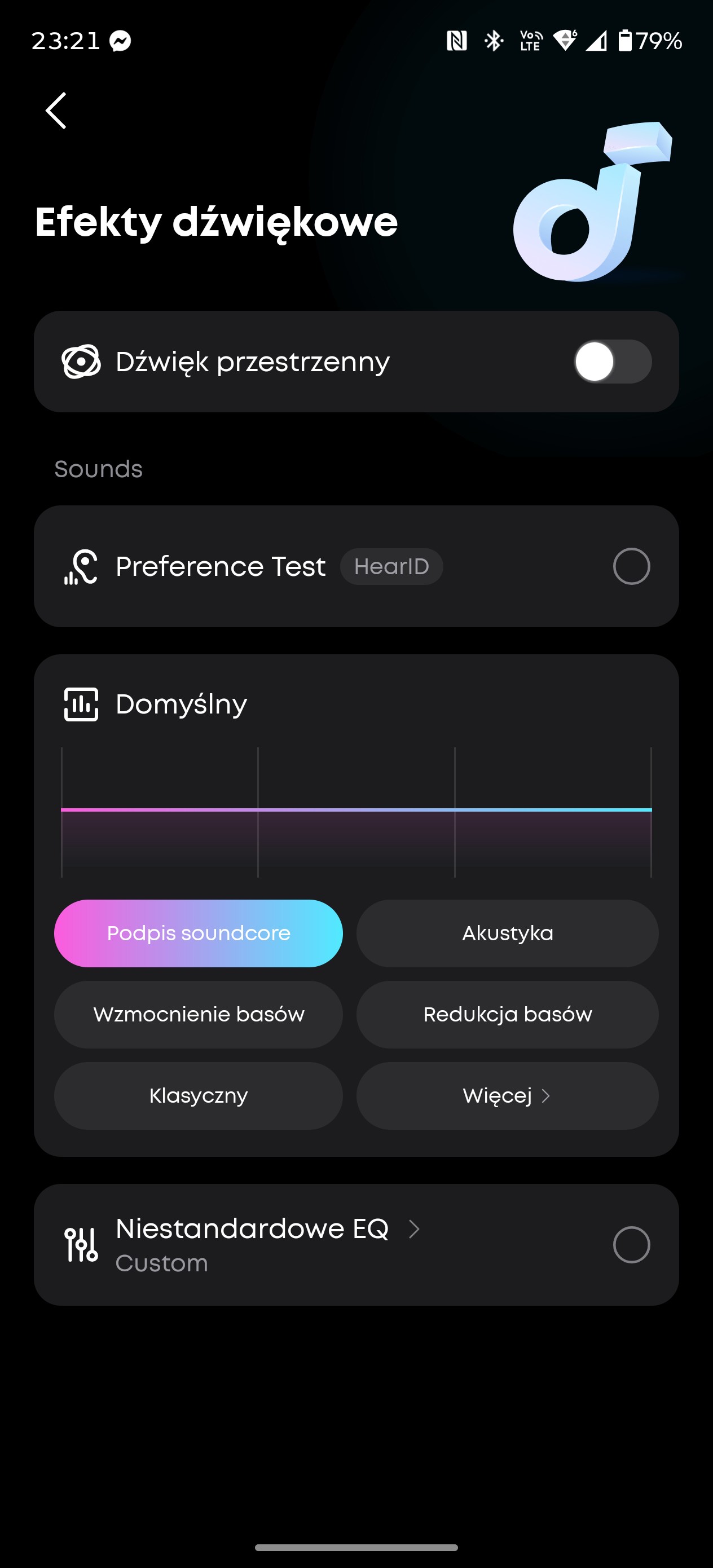Select the Preference Test HearID radio button
This screenshot has width=713, height=1568.
pos(631,566)
